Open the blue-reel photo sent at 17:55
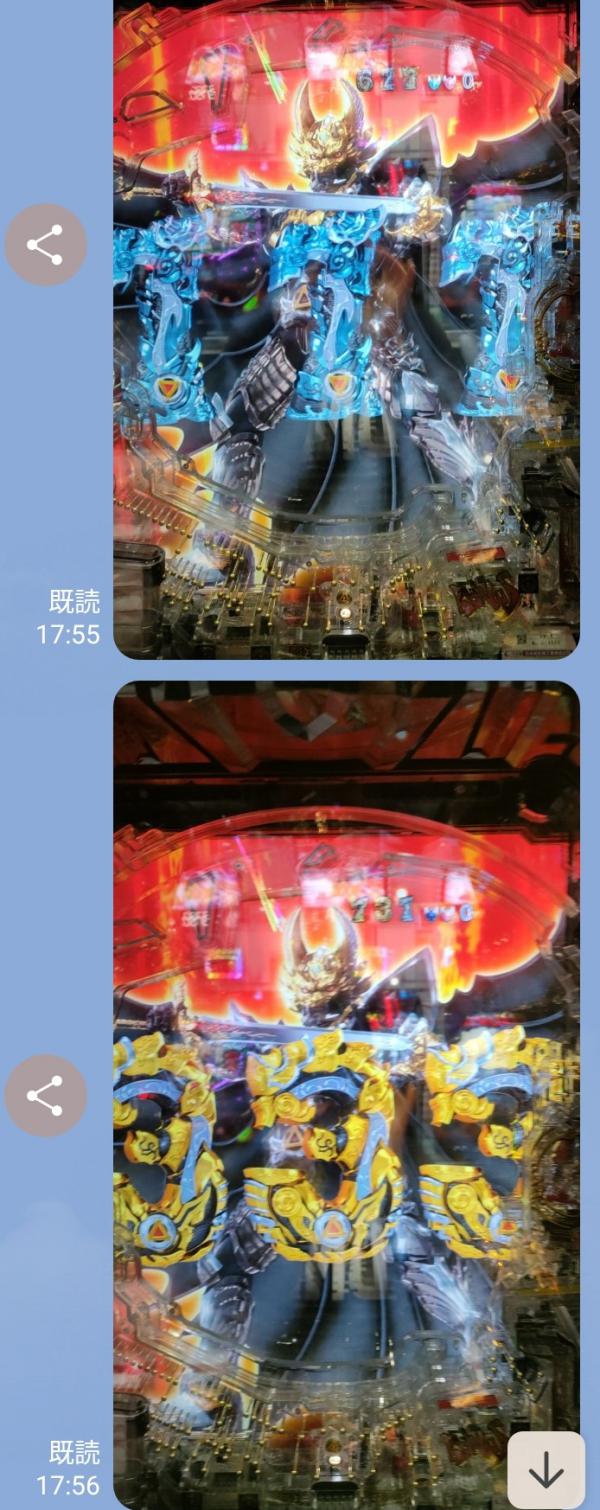600x1510 pixels. point(346,330)
